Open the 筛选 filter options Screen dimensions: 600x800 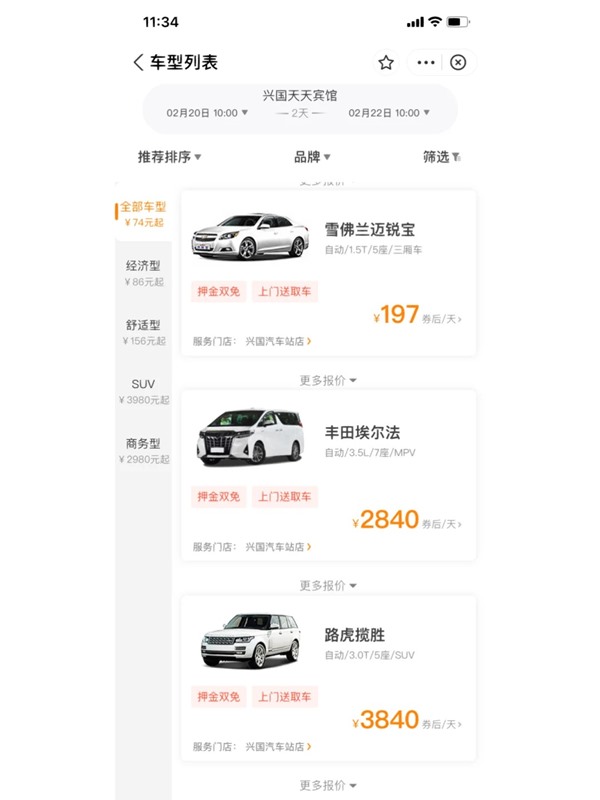point(441,157)
